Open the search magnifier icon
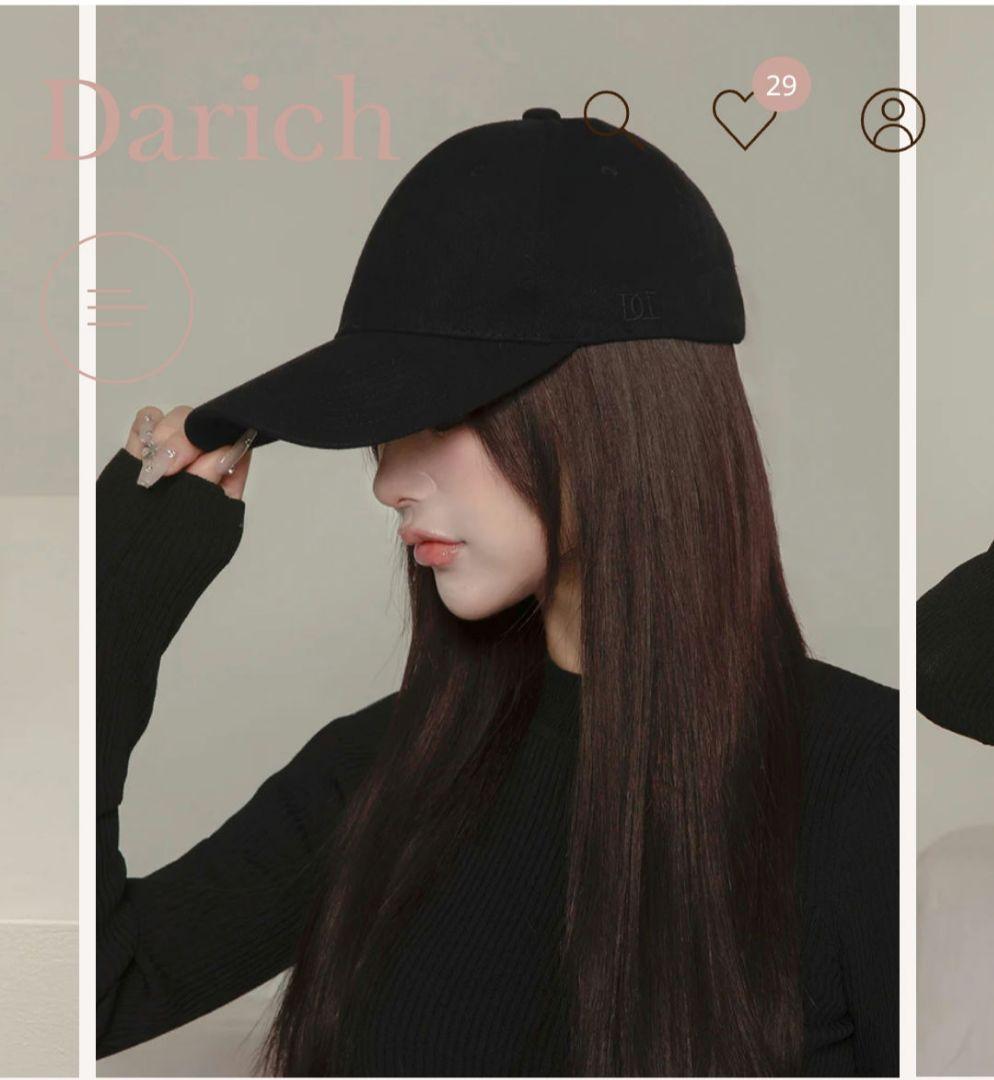The image size is (994, 1080). (608, 118)
